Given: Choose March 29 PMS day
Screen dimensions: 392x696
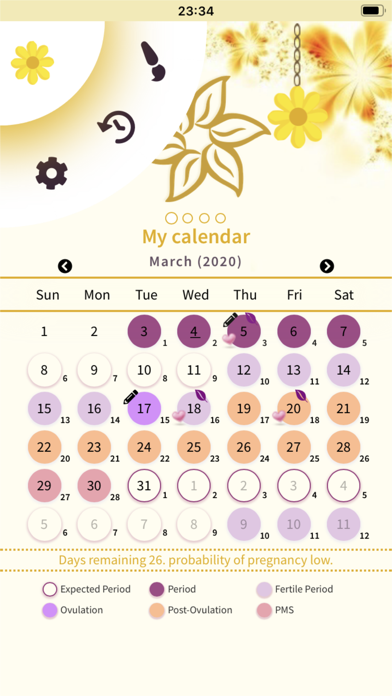Looking at the screenshot, I should pyautogui.click(x=44, y=486).
